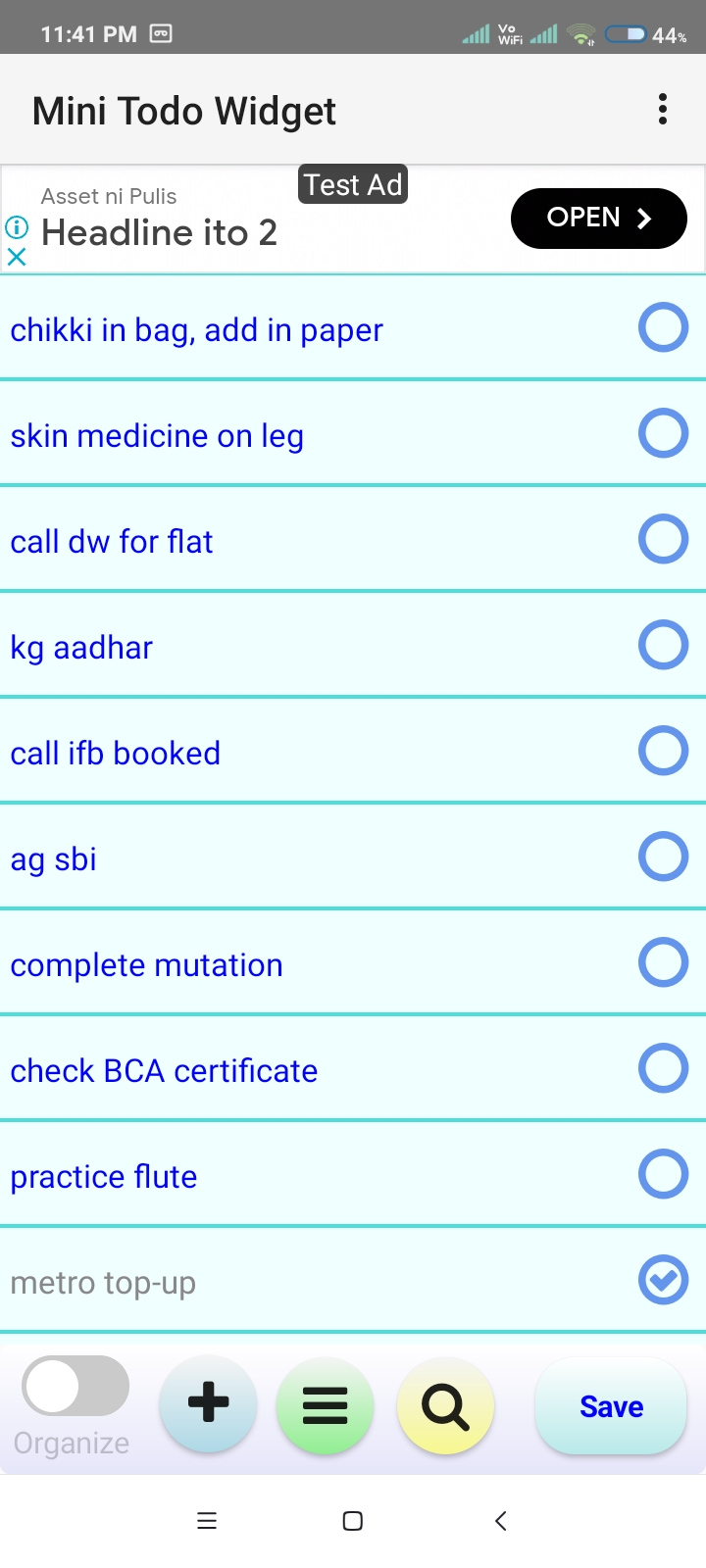Complete the "call dw for flat" task
The image size is (706, 1568).
[x=664, y=539]
